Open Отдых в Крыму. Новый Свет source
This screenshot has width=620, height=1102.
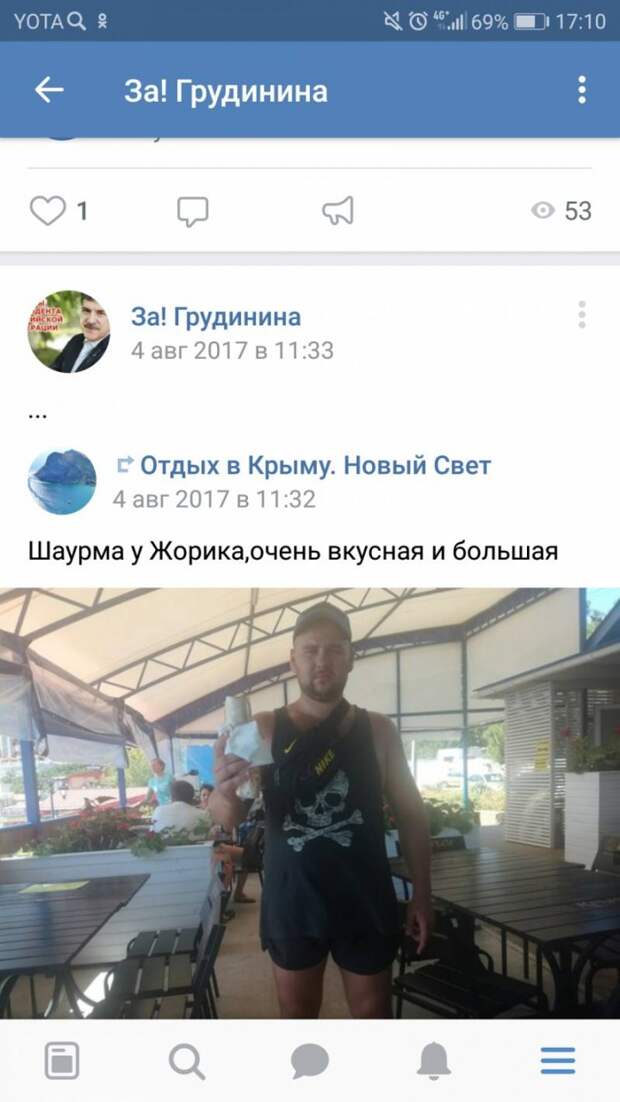point(315,465)
